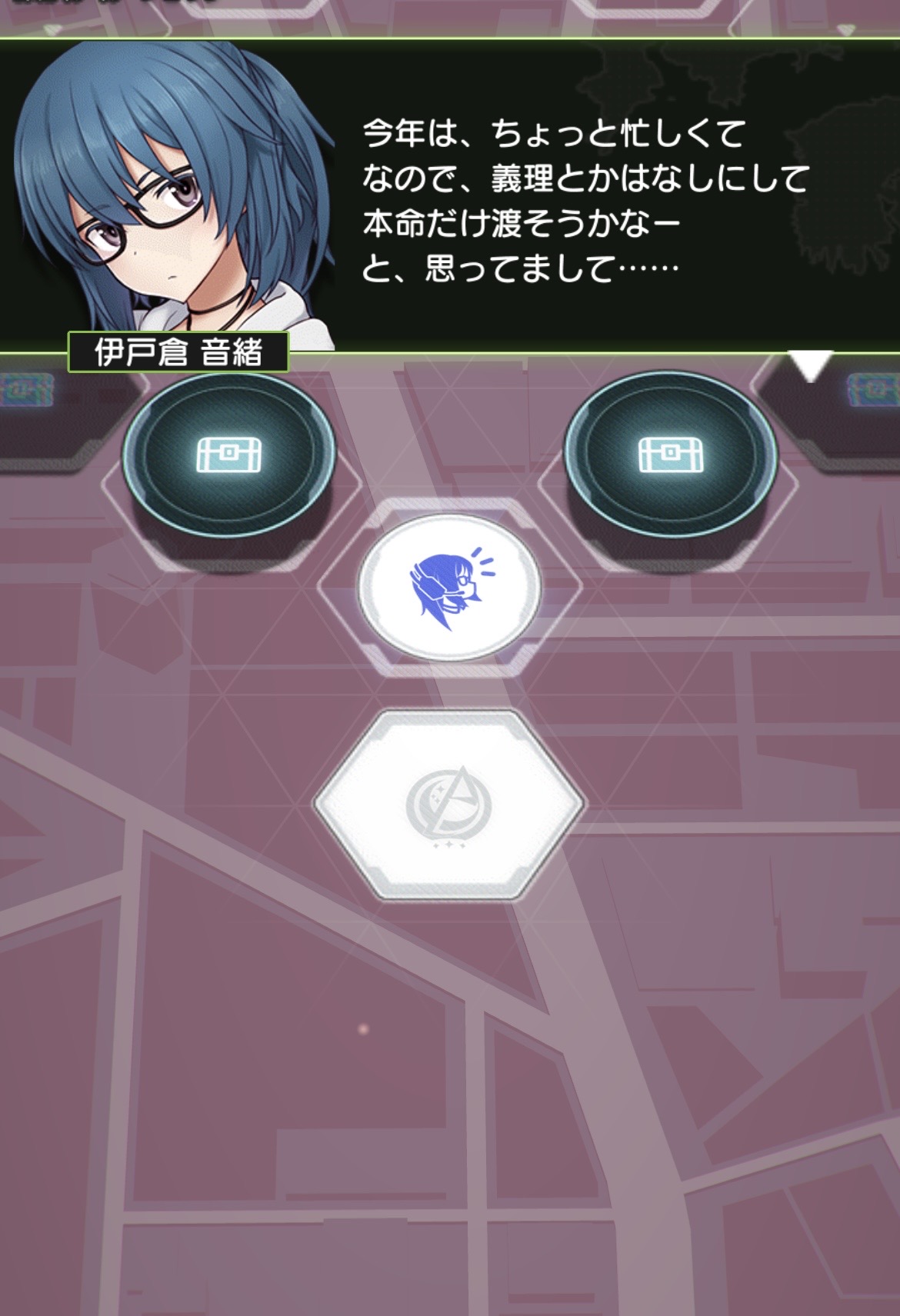900x1316 pixels.
Task: Tap the left treasure chest node
Action: (x=229, y=455)
